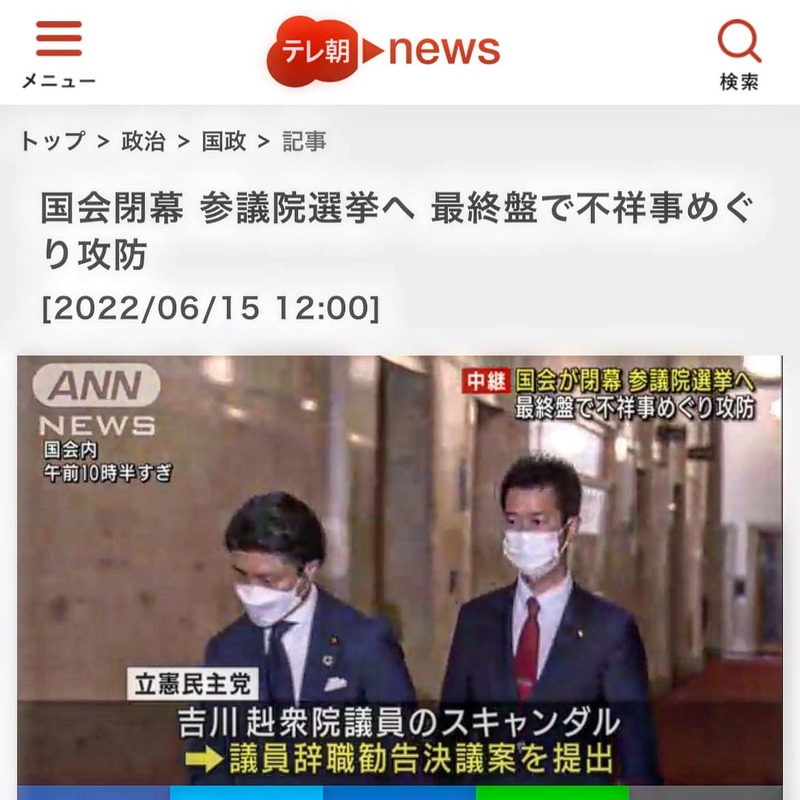Open the 政治 breadcrumb link

(143, 142)
